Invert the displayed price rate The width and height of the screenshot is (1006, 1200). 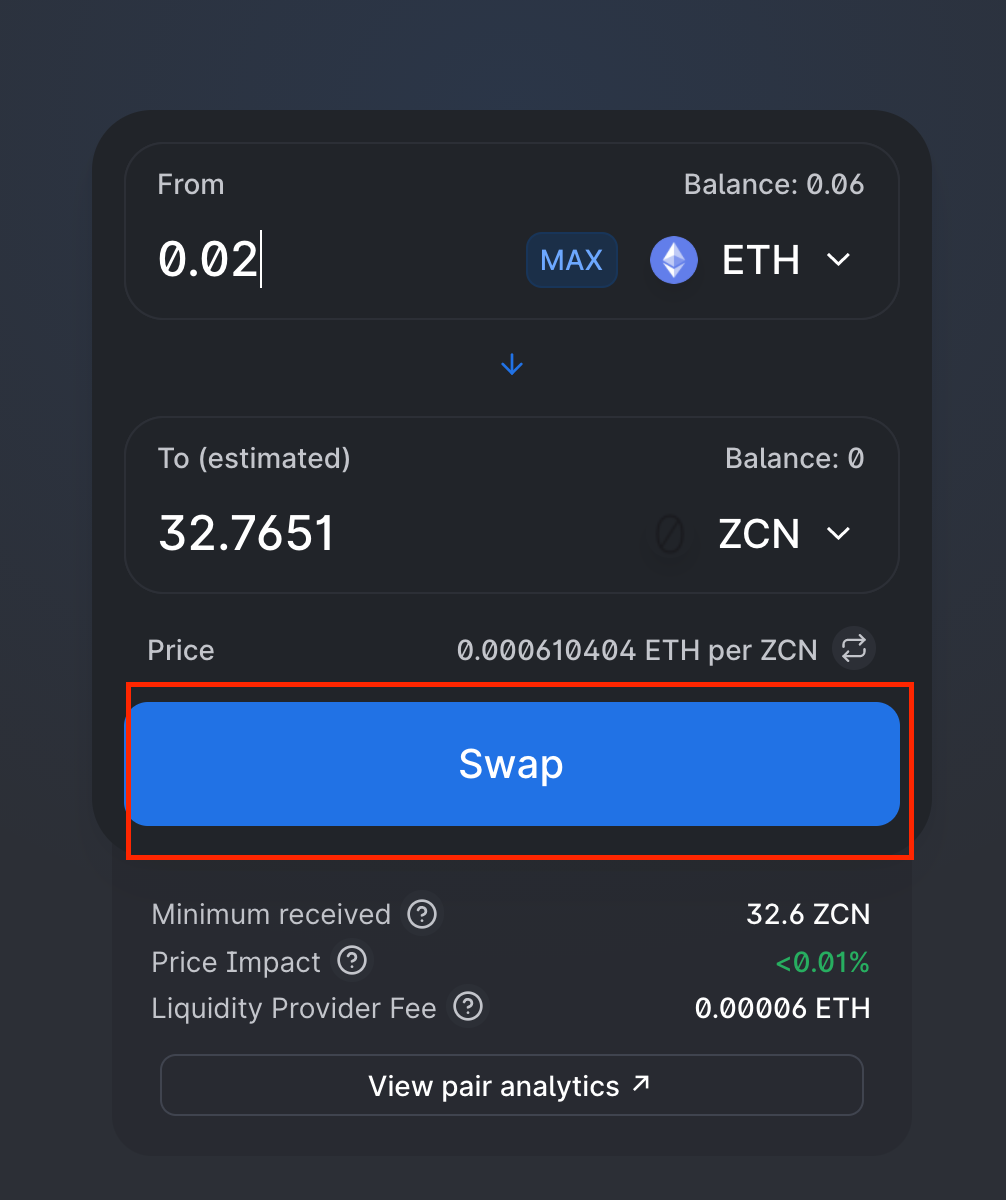tap(854, 649)
